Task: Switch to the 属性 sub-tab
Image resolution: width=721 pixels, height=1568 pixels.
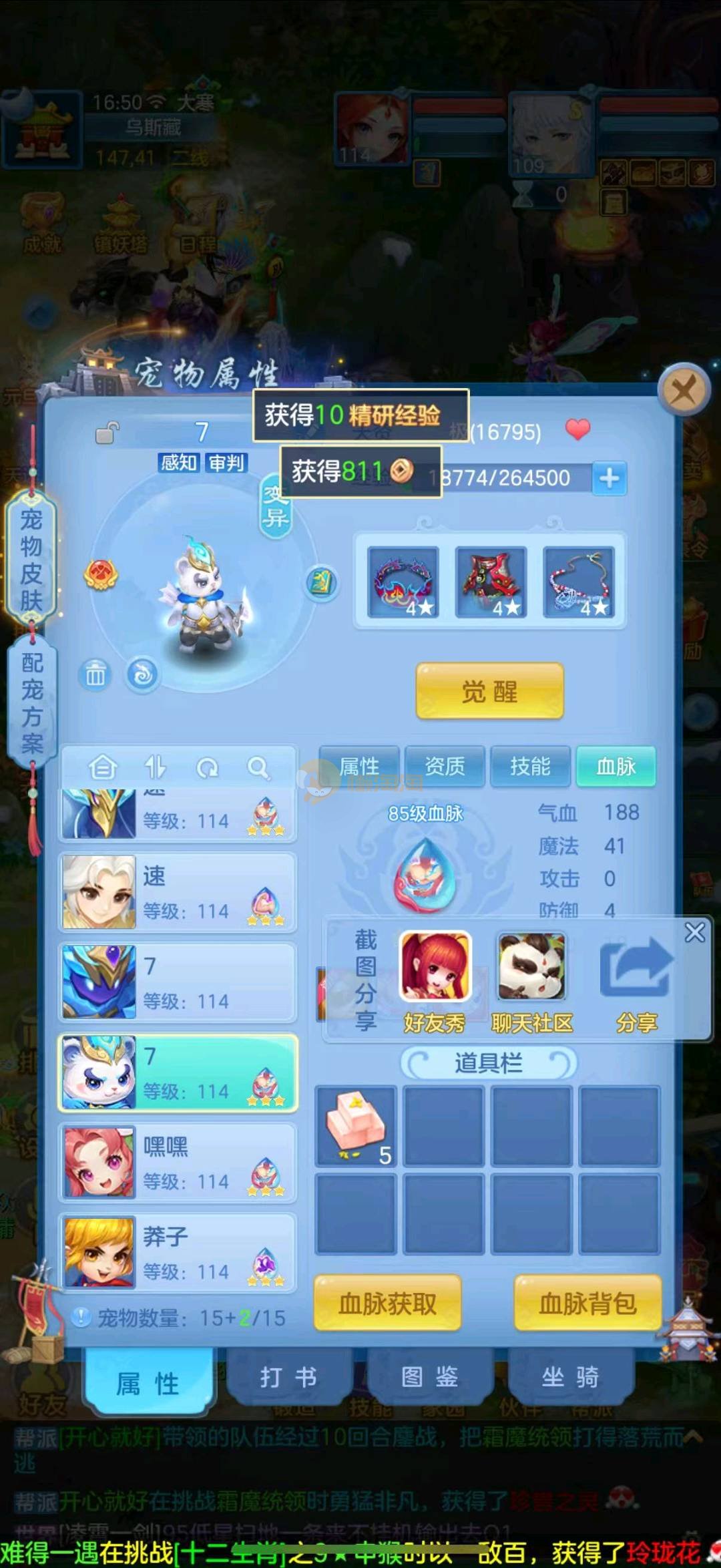Action: point(359,766)
